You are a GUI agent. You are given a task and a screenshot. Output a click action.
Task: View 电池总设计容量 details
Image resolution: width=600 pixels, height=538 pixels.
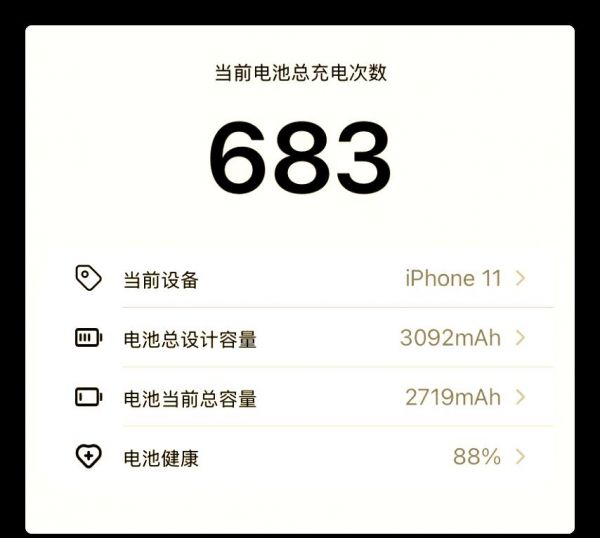click(300, 338)
